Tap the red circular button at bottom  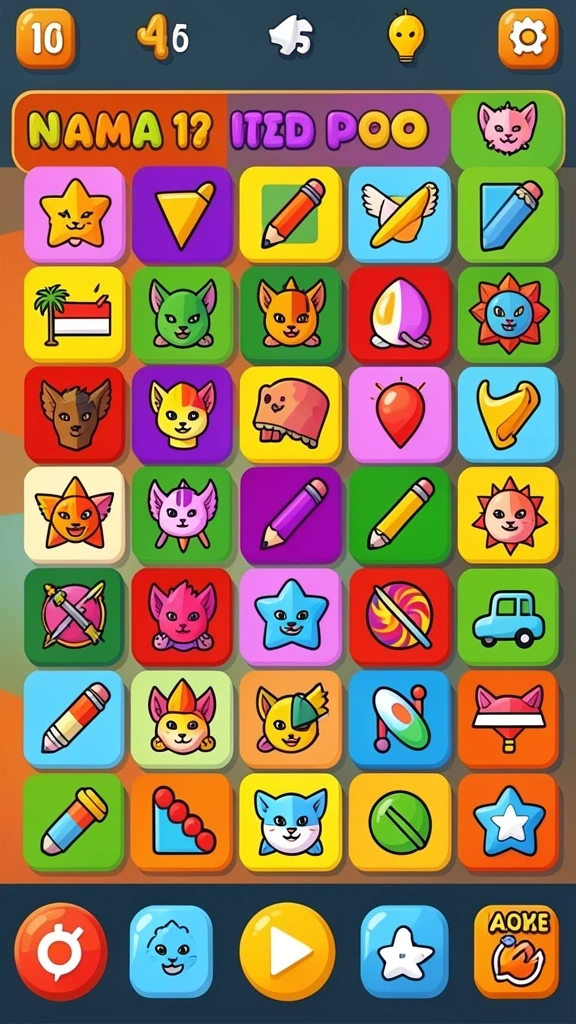(x=61, y=951)
